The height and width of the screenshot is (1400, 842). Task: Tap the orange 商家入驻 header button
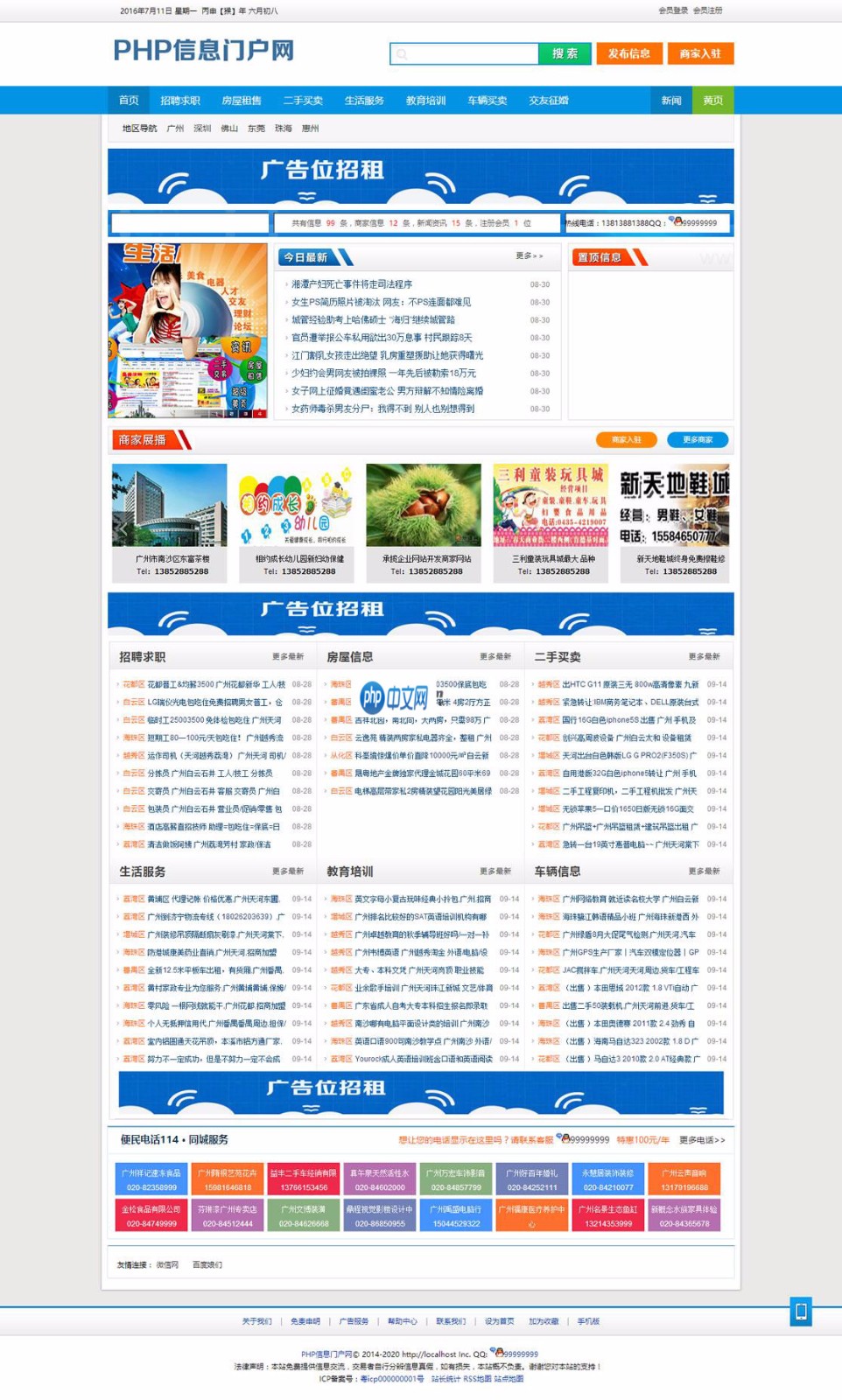pos(700,54)
